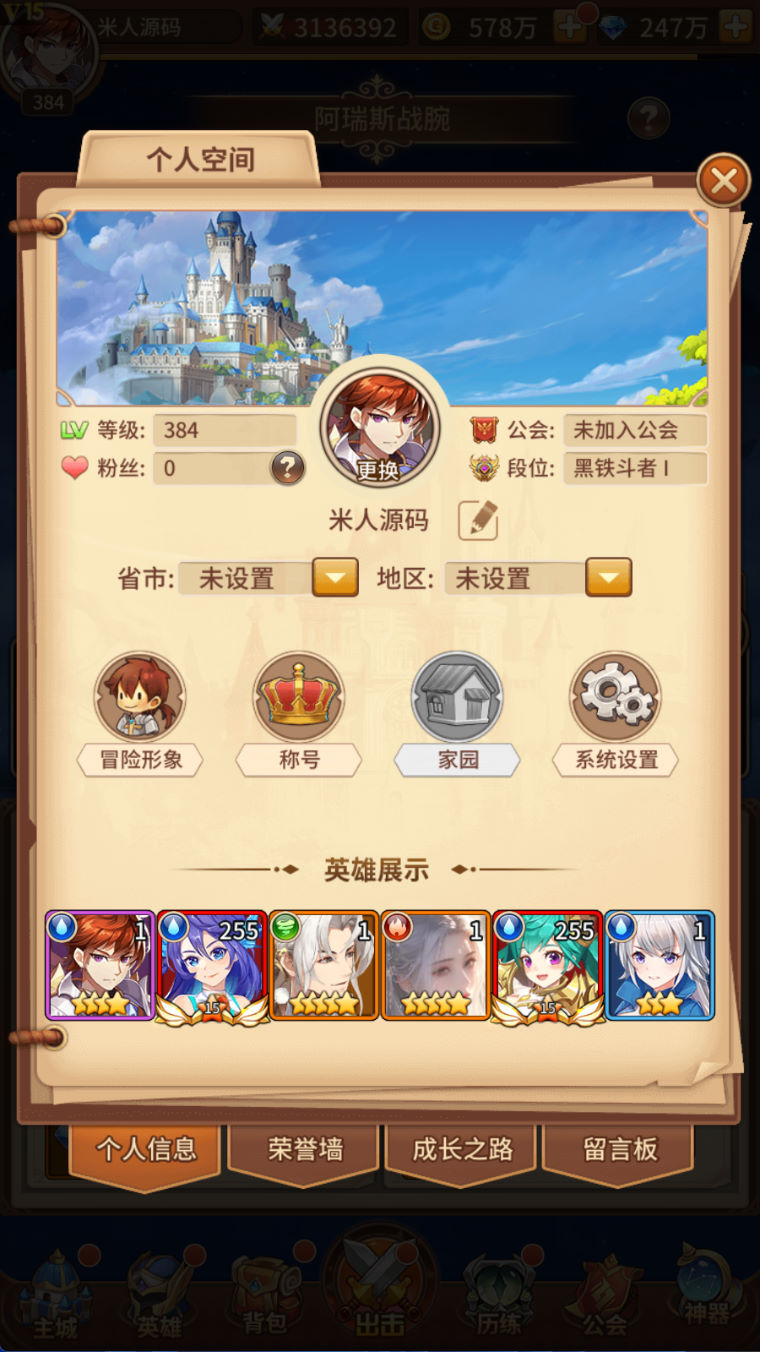Expand the 省市 dropdown
Screen dimensions: 760x1352
[335, 577]
